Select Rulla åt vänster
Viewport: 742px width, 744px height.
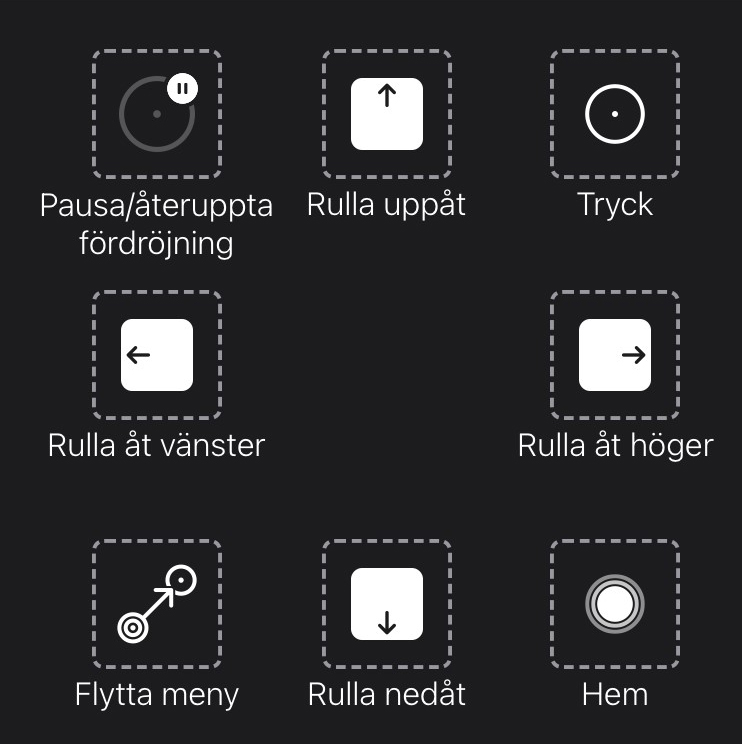(157, 355)
